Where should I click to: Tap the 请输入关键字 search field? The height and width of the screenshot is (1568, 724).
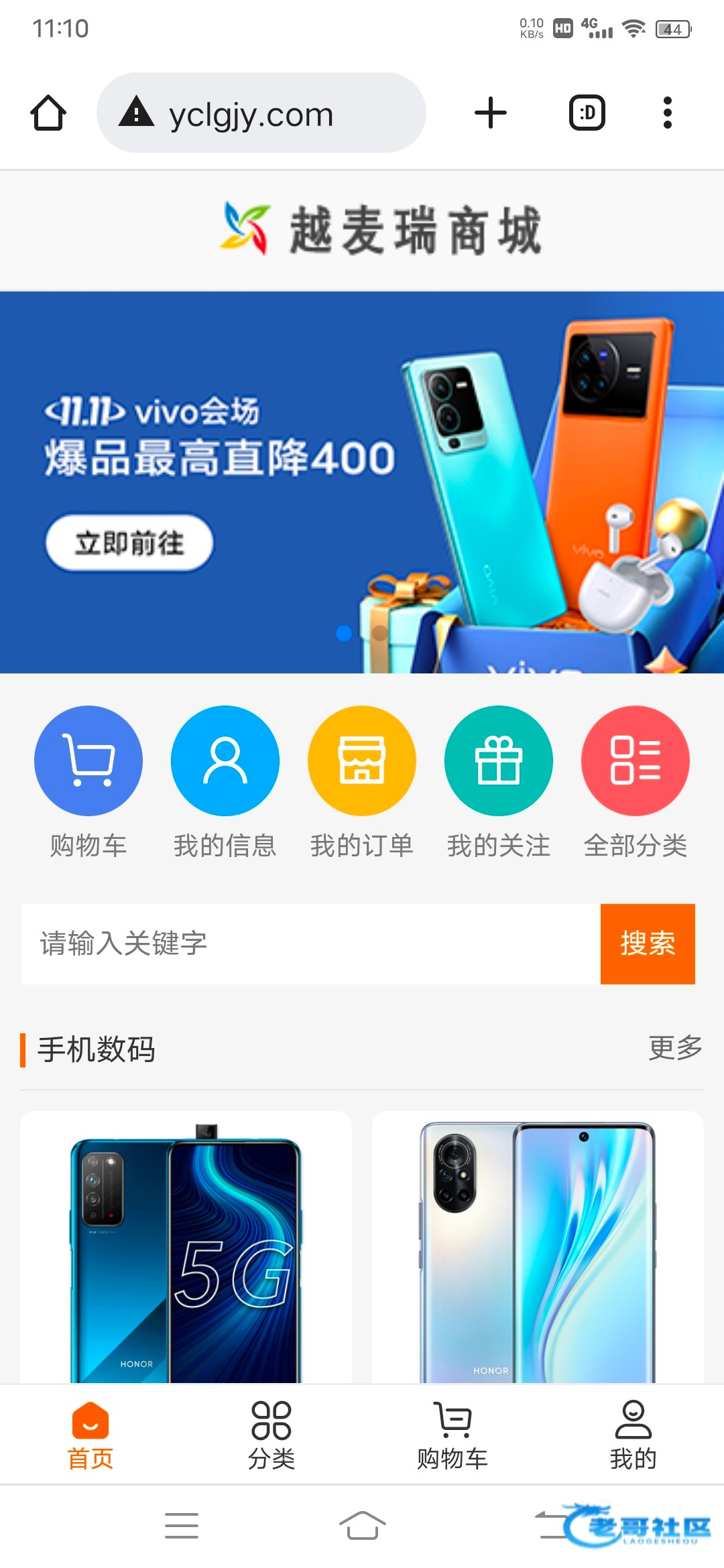(311, 943)
